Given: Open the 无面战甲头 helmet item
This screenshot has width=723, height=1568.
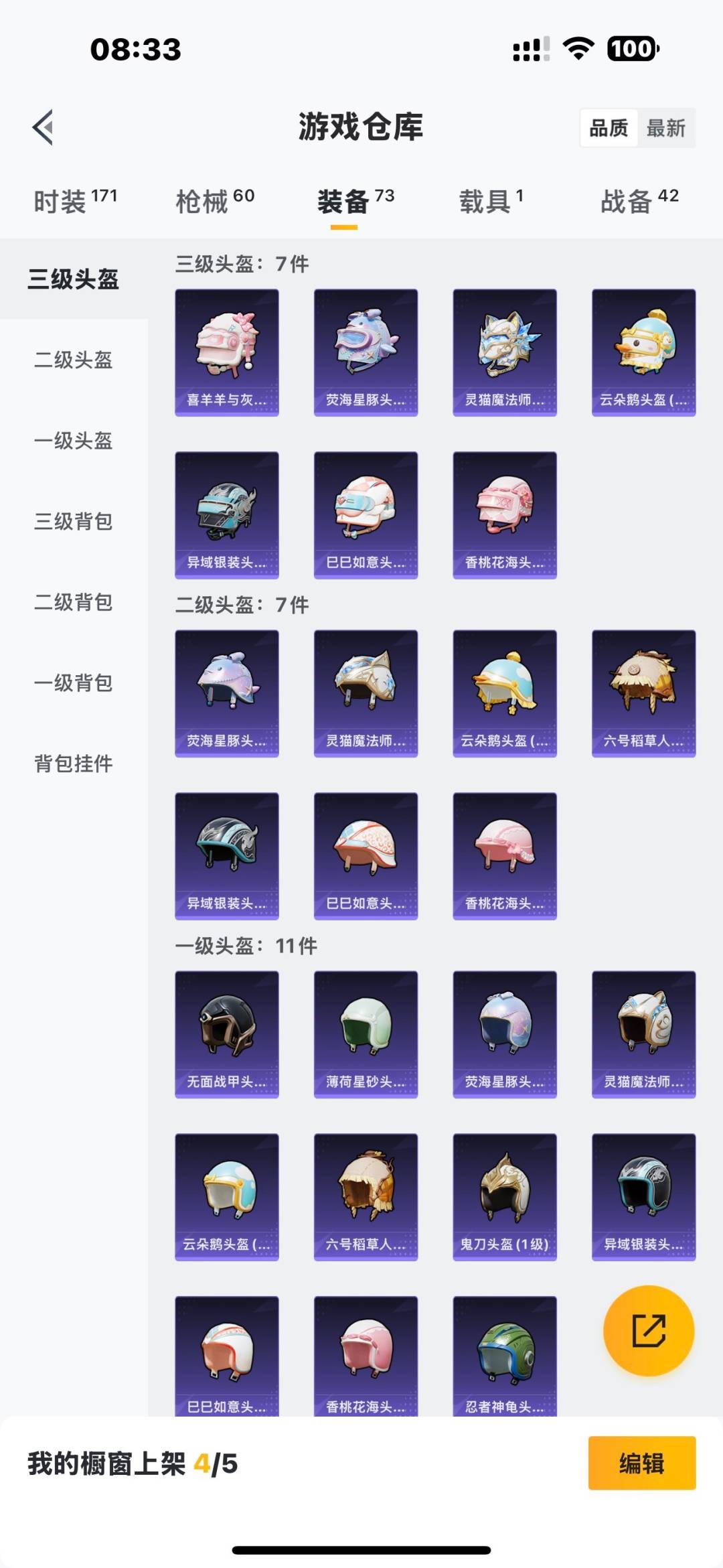Looking at the screenshot, I should click(x=227, y=1034).
